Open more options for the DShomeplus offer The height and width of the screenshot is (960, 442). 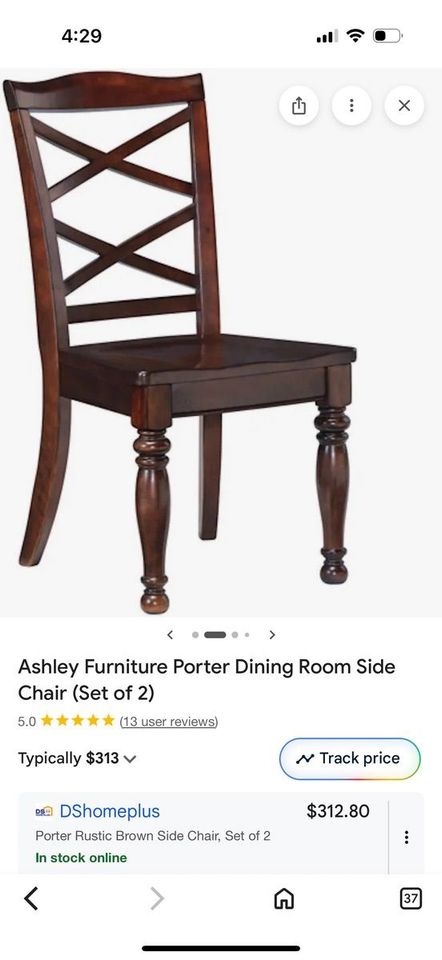click(406, 837)
